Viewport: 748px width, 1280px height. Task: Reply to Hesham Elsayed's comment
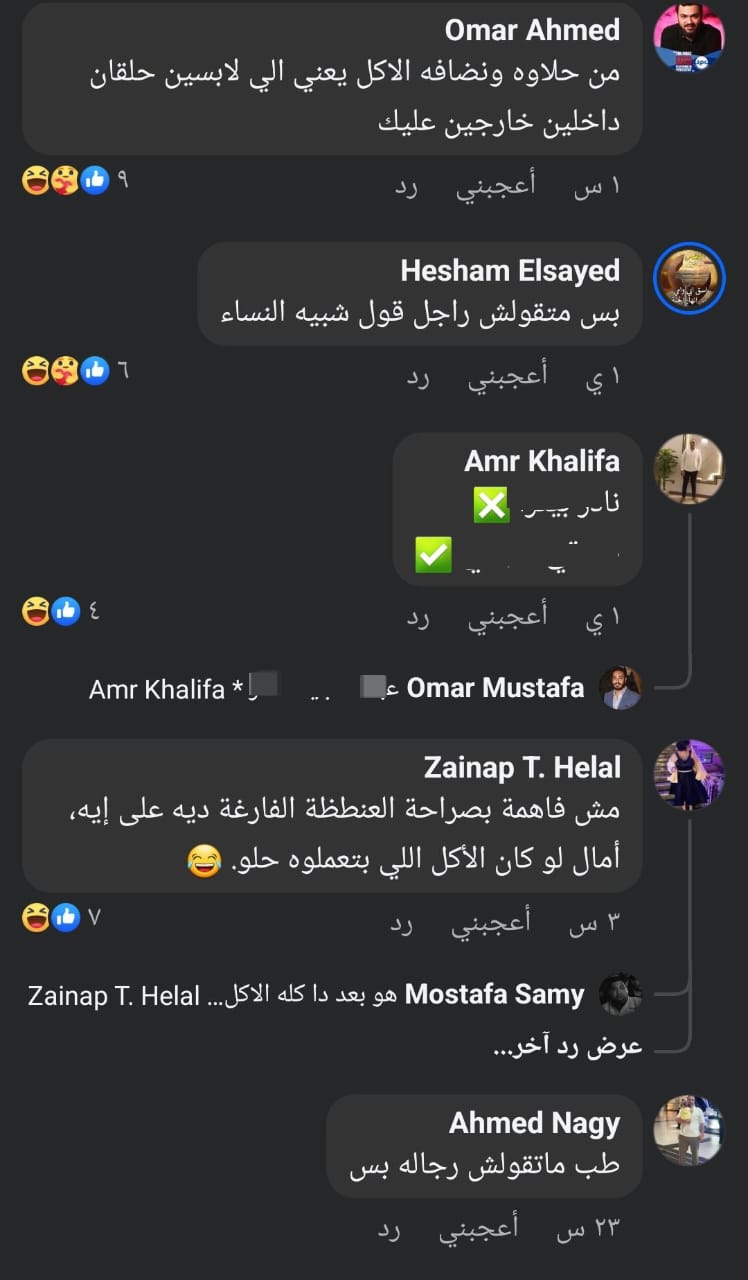coord(417,378)
